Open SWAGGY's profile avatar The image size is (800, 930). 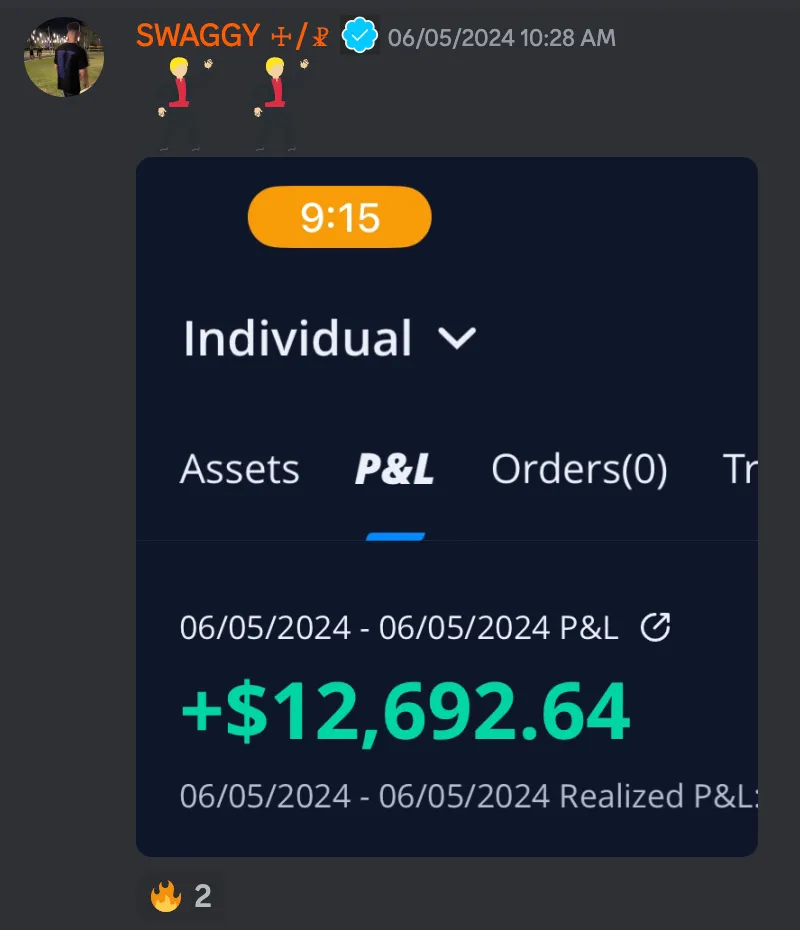[x=64, y=57]
